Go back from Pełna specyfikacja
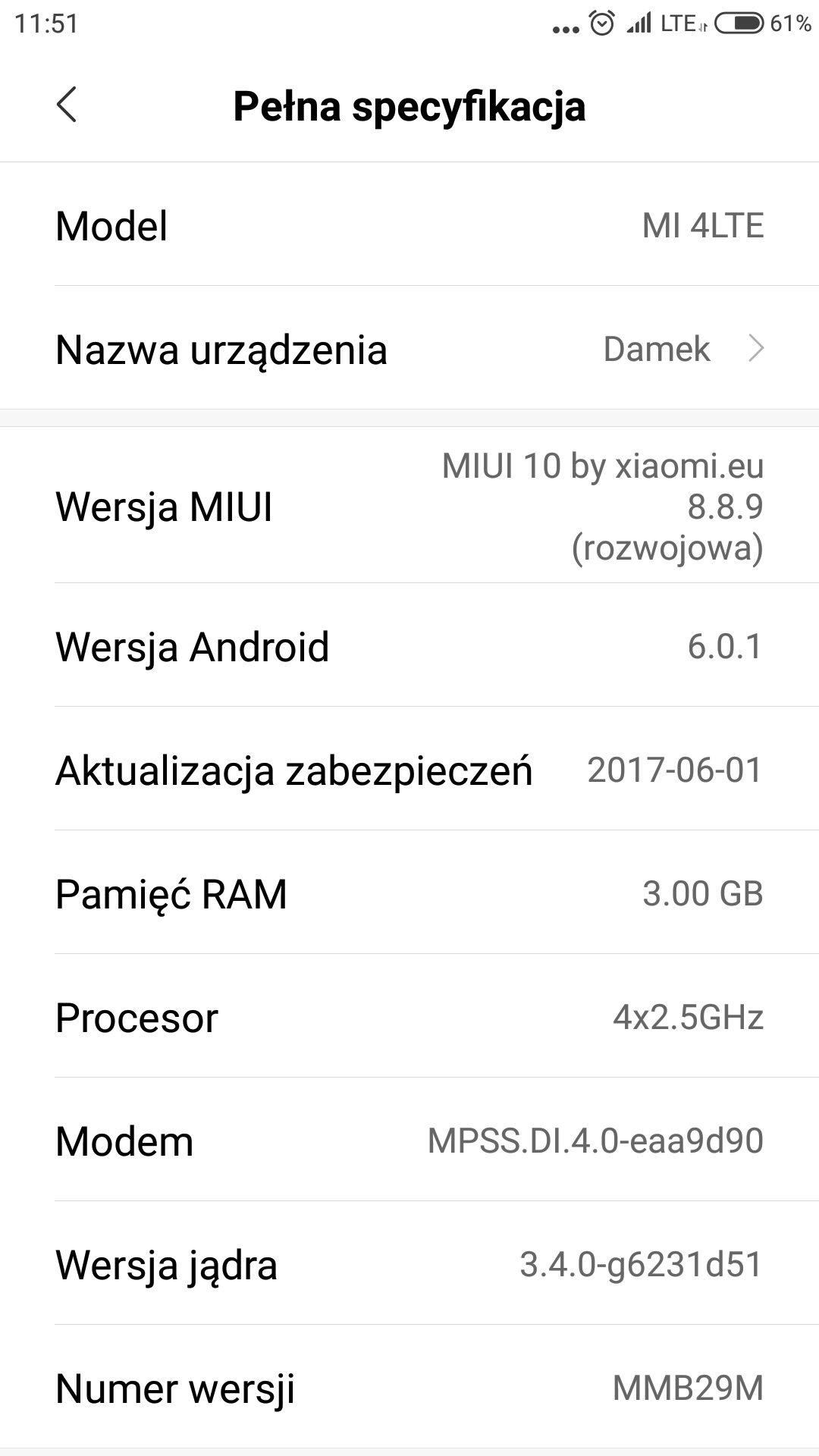 [67, 105]
